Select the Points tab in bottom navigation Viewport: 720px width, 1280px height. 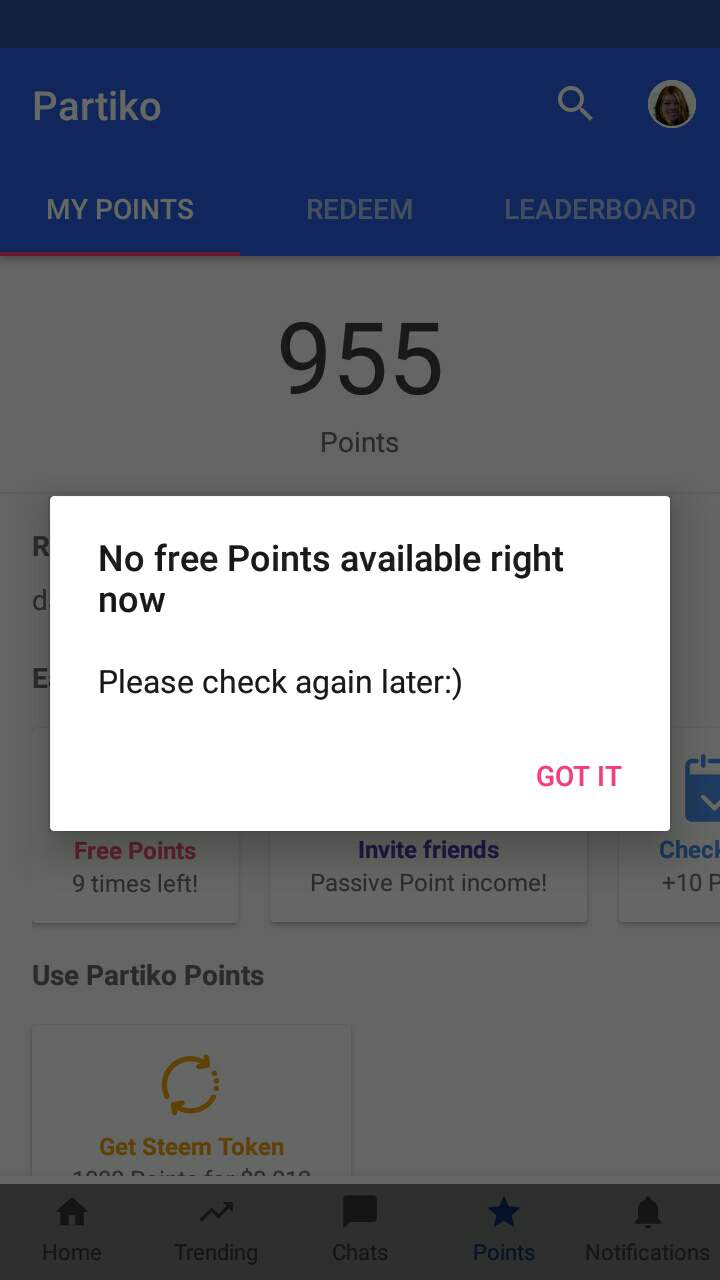(504, 1230)
